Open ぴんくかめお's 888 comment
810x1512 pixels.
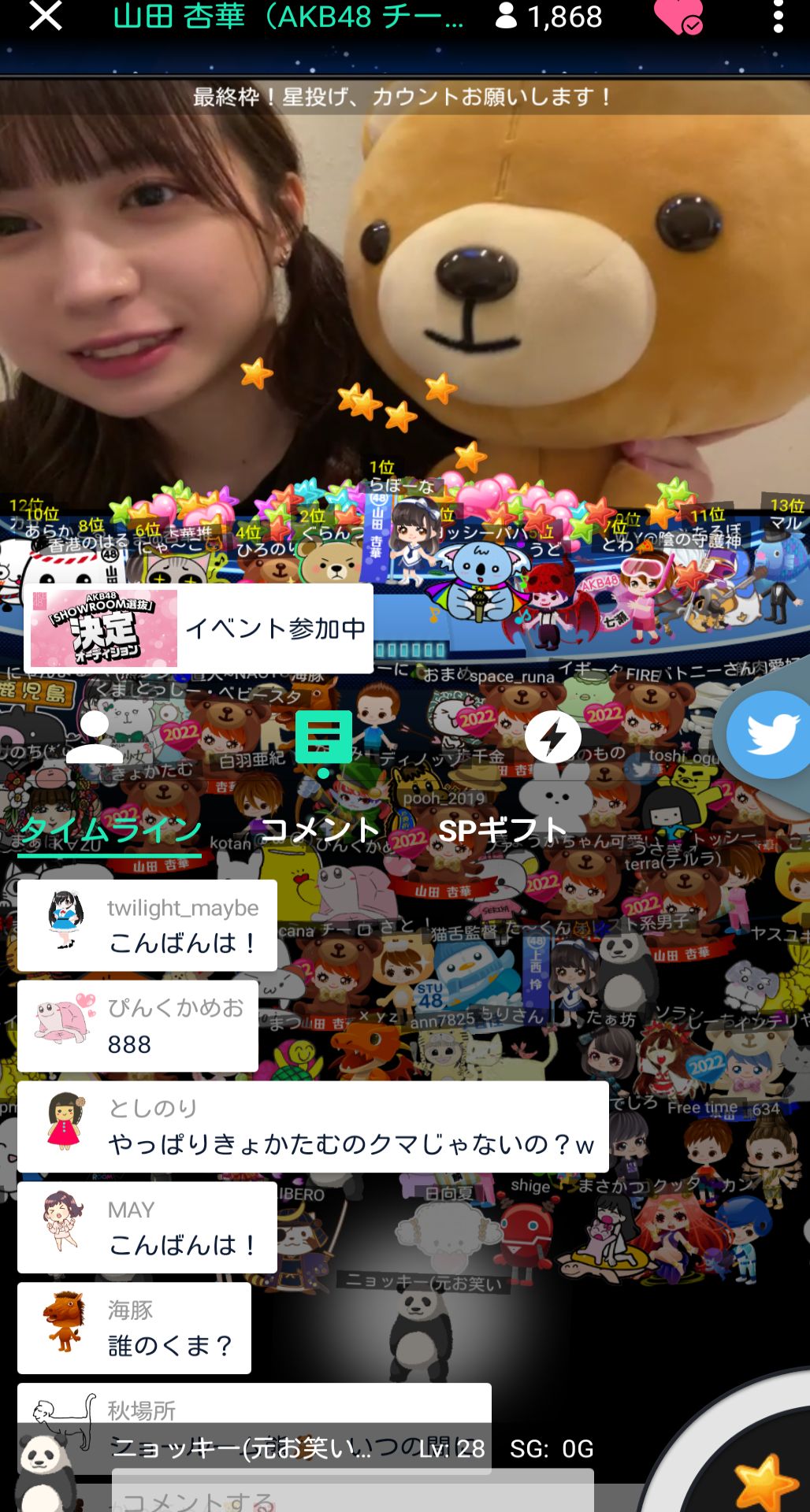click(x=138, y=1026)
